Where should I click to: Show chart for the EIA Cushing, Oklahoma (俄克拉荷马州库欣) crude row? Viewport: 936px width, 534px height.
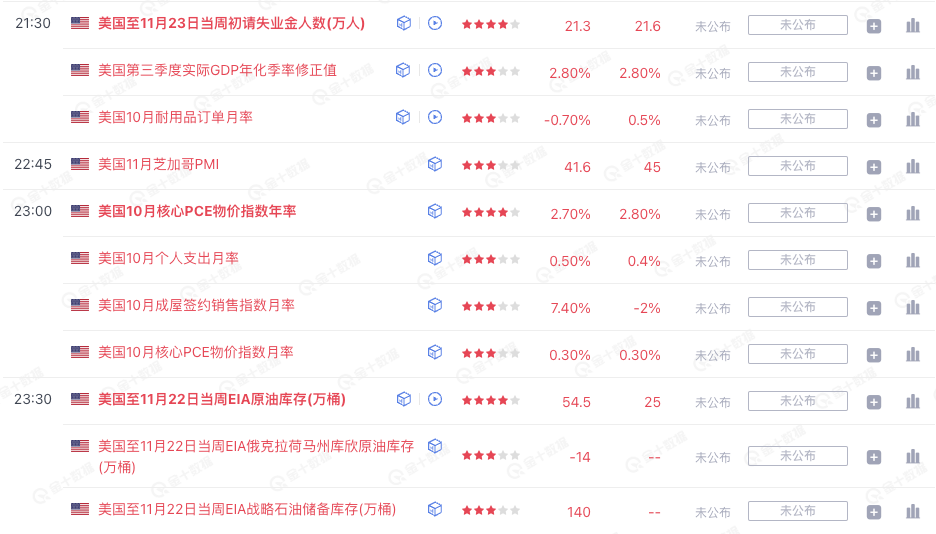[x=912, y=456]
